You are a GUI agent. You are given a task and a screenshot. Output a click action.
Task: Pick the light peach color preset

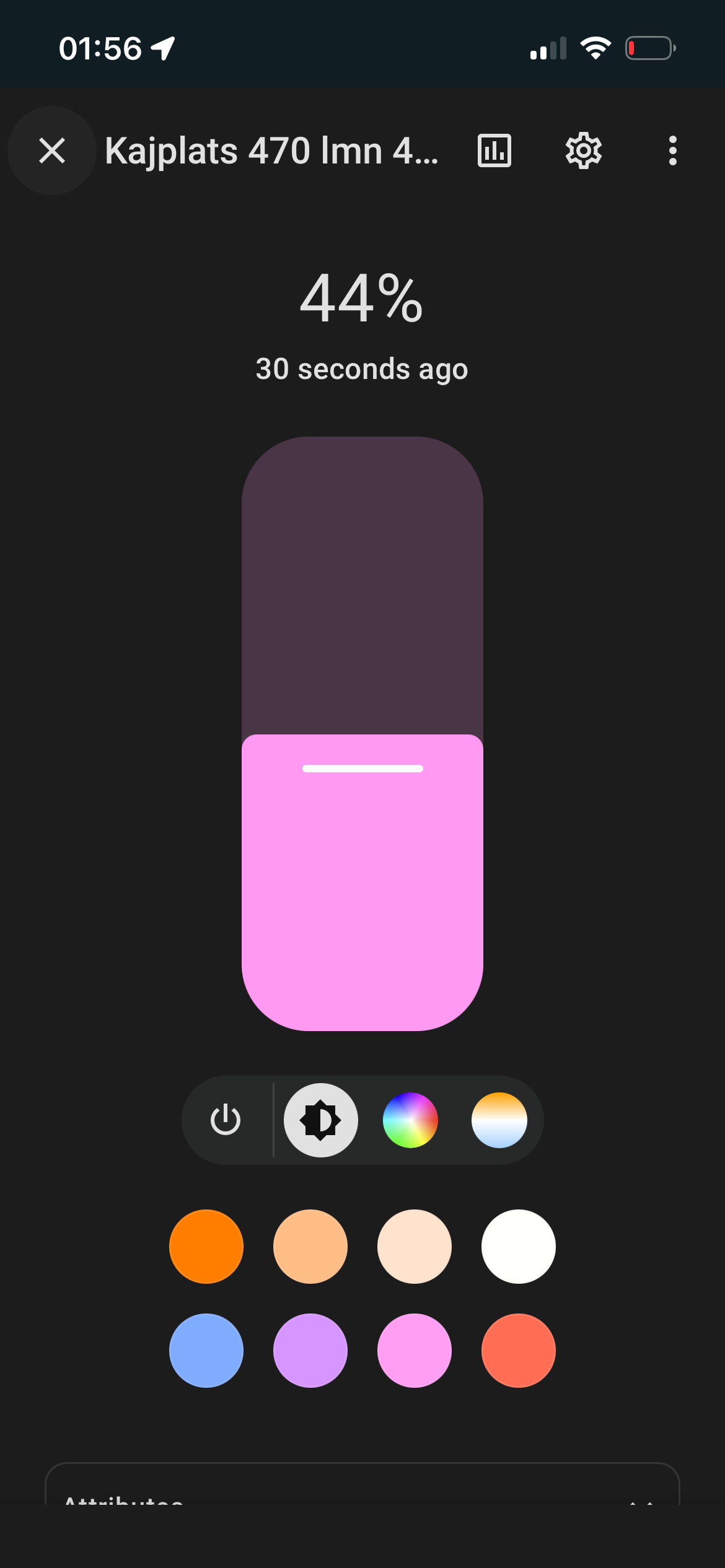310,1246
